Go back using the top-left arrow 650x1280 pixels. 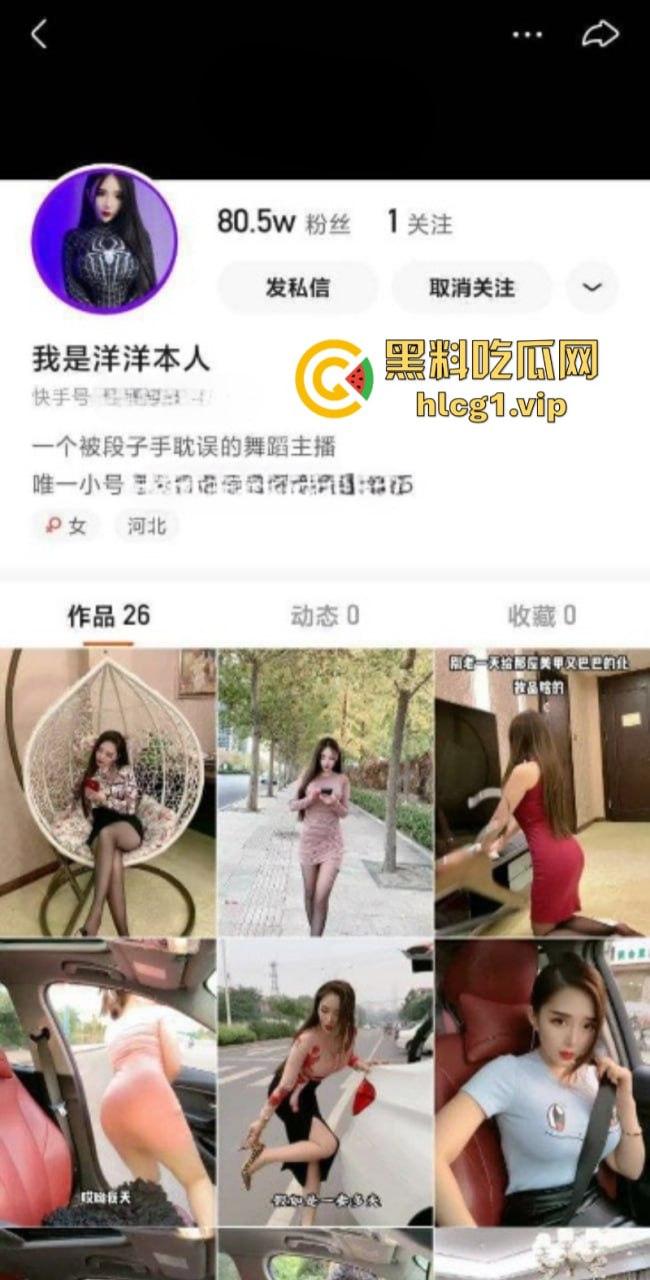(39, 34)
